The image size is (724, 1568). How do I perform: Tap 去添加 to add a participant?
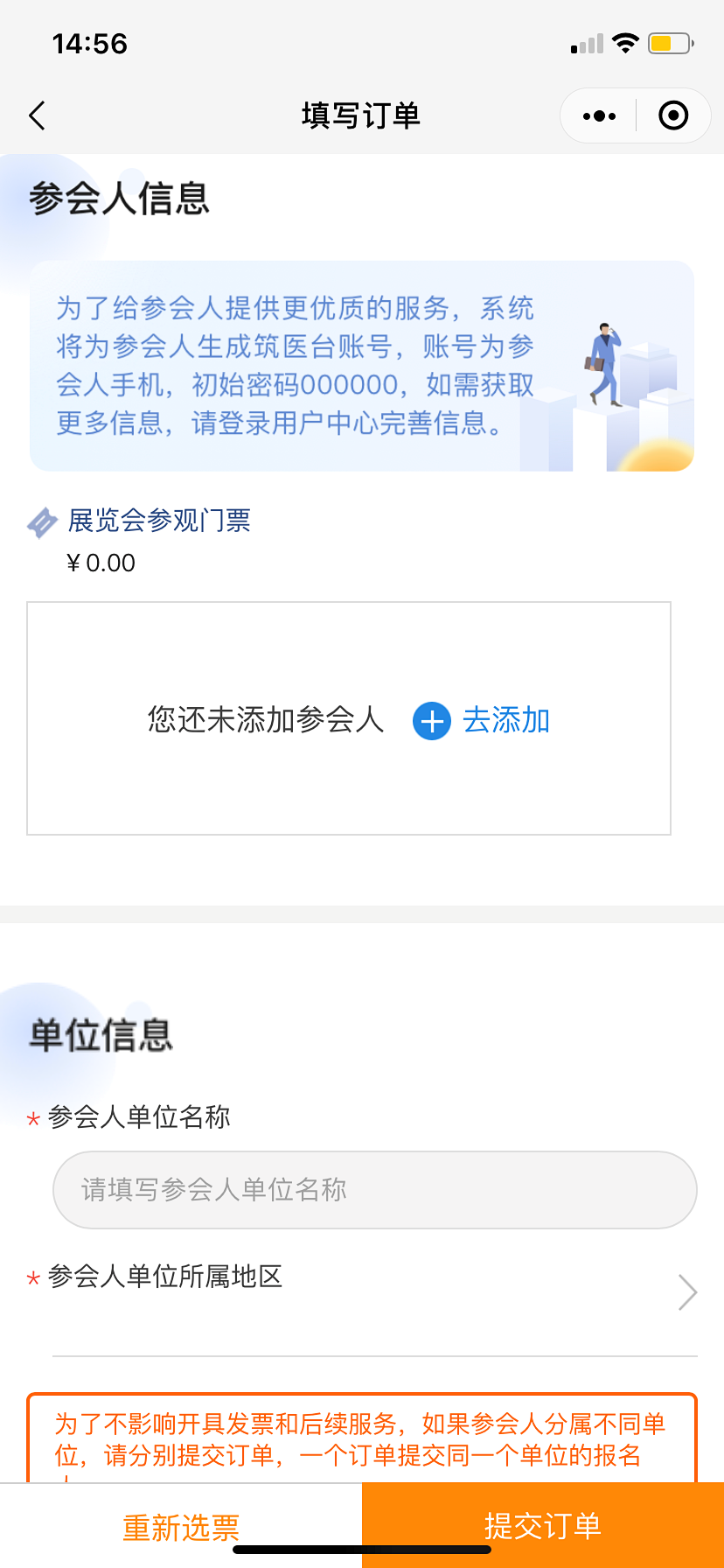[x=505, y=721]
